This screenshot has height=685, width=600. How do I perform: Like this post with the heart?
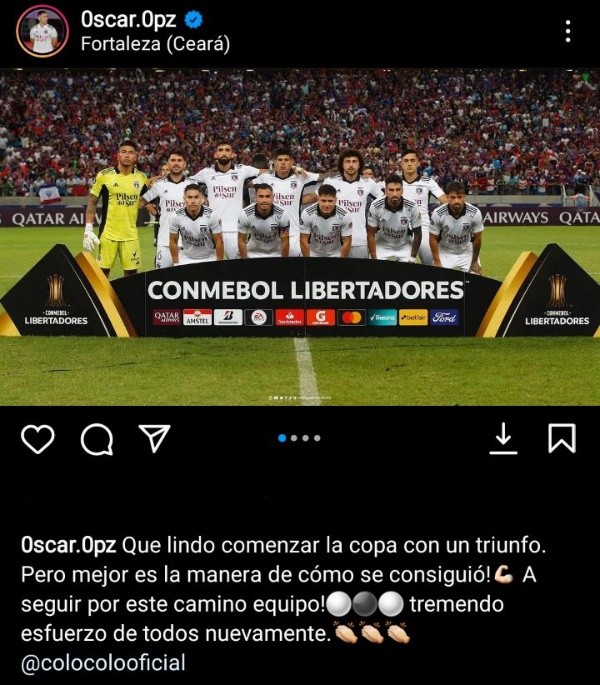click(38, 438)
